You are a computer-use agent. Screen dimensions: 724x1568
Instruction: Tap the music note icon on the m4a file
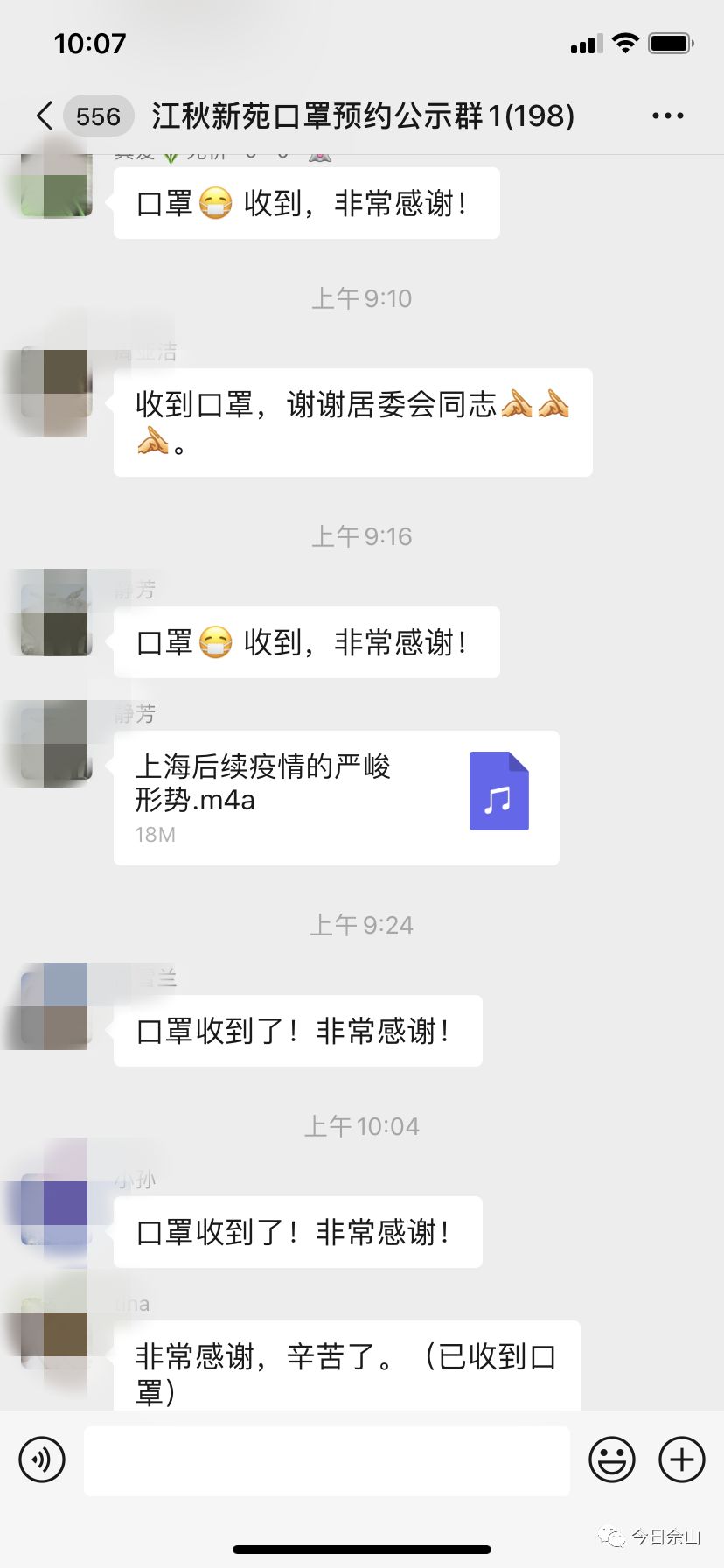click(x=499, y=789)
